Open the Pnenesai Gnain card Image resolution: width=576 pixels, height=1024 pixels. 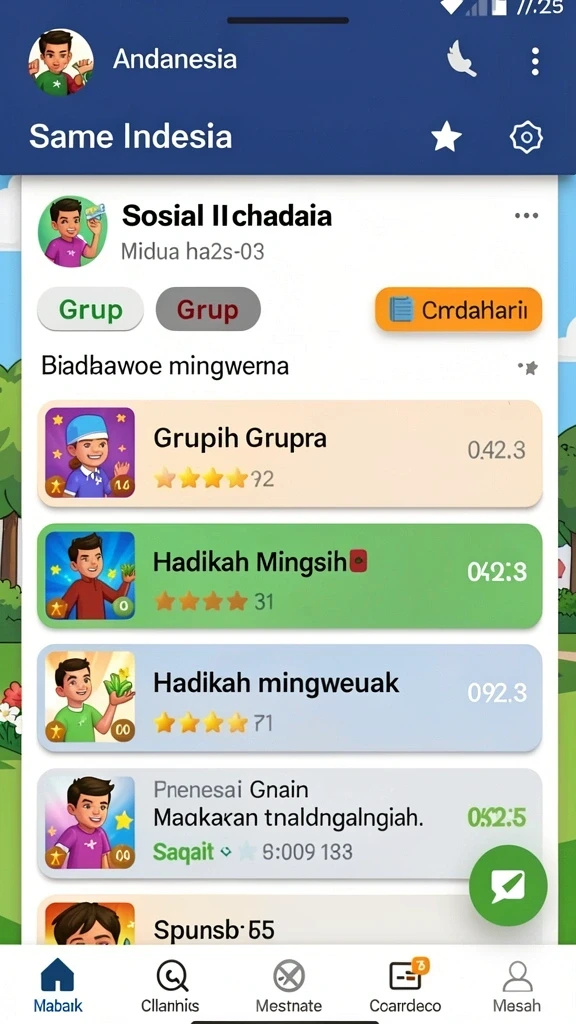click(289, 822)
